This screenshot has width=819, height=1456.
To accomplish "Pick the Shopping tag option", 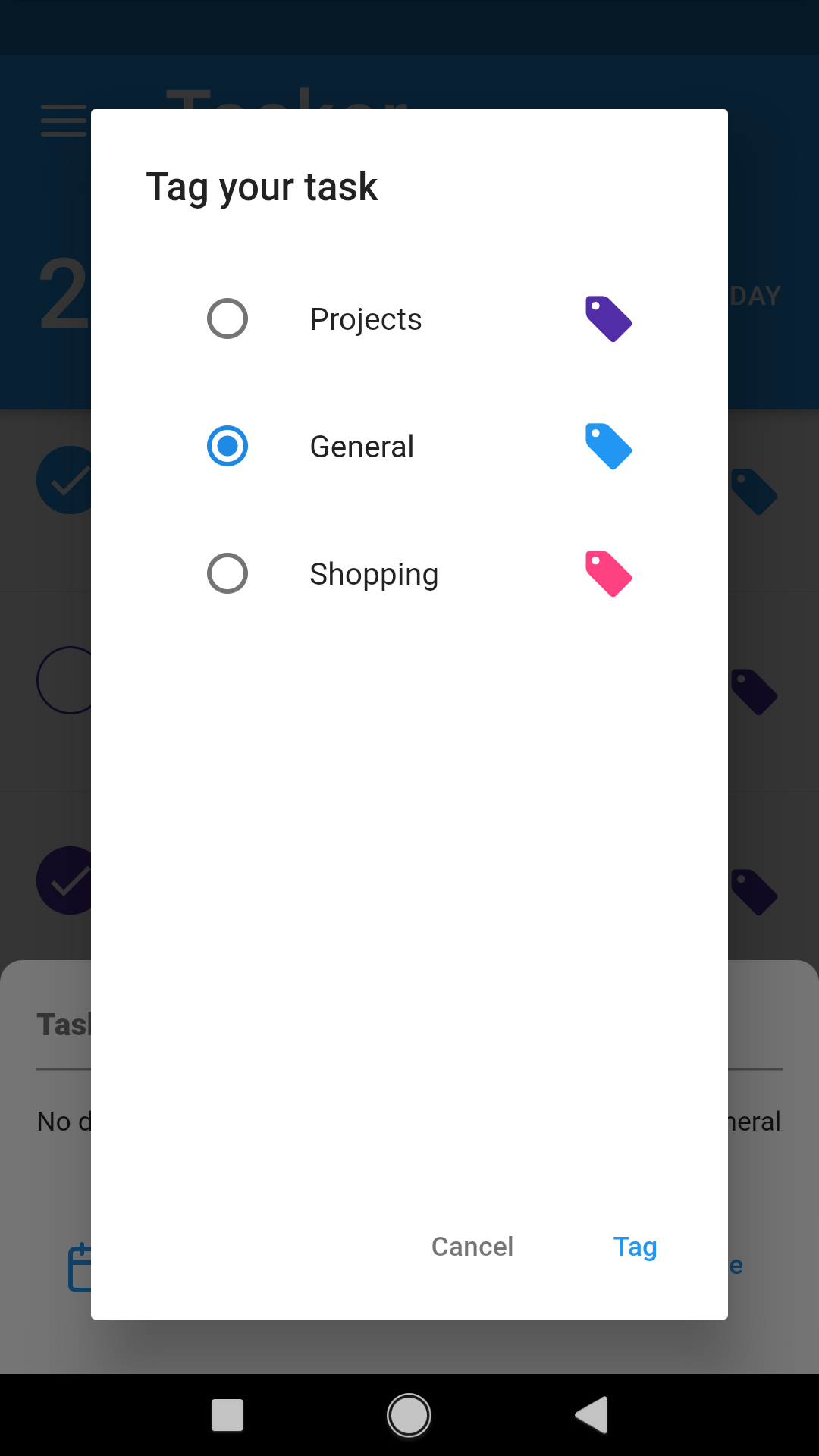I will pyautogui.click(x=409, y=573).
